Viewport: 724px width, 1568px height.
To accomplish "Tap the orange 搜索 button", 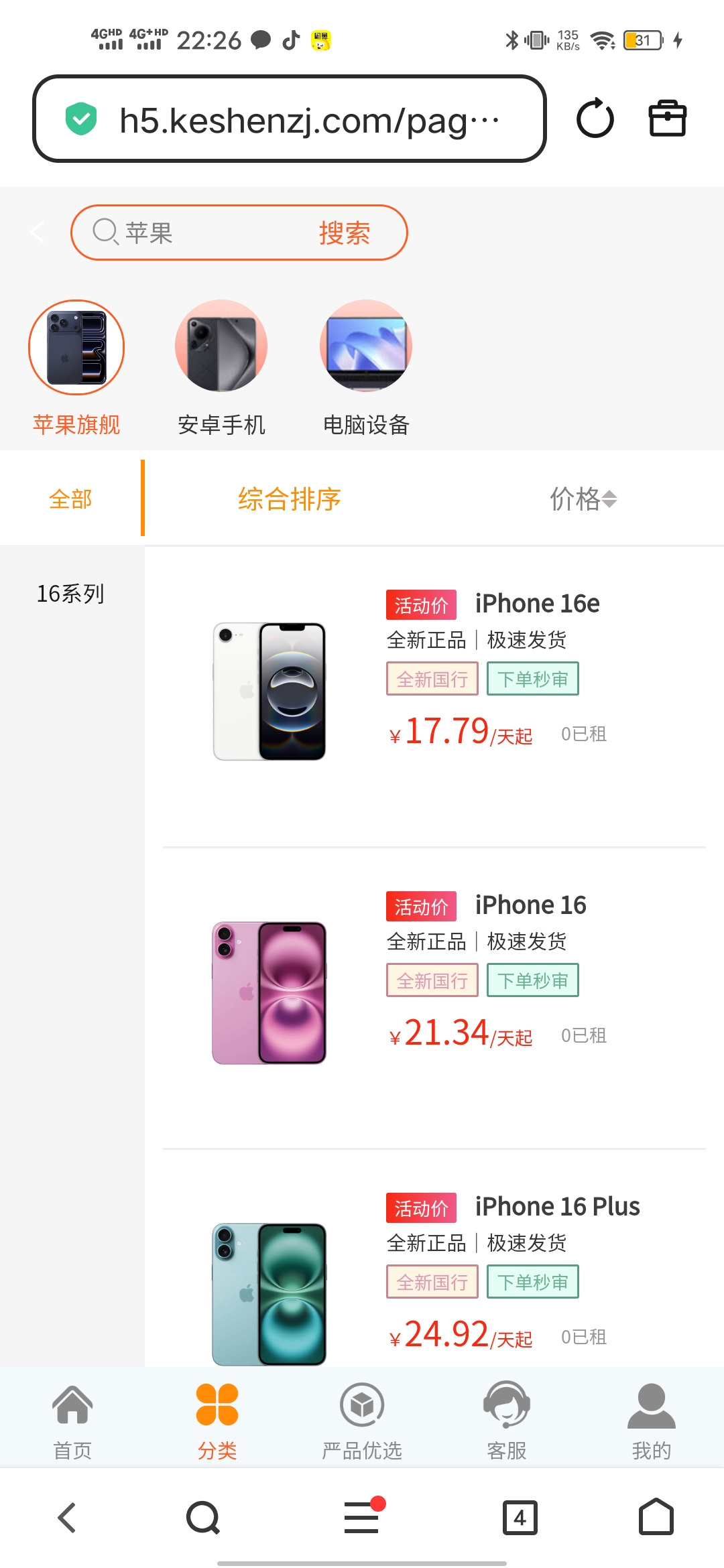I will tap(344, 233).
